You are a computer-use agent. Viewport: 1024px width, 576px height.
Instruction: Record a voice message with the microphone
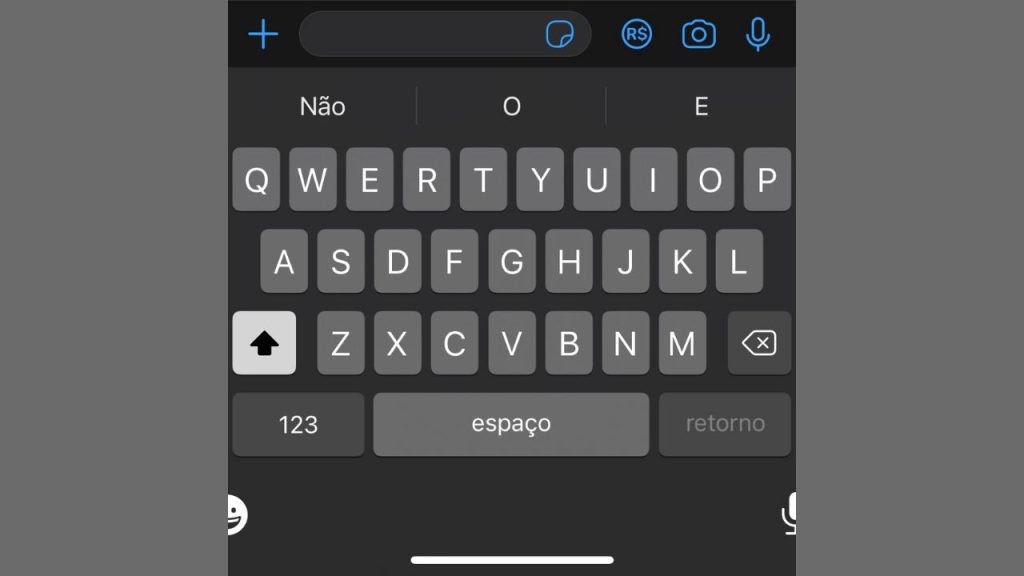pyautogui.click(x=758, y=35)
